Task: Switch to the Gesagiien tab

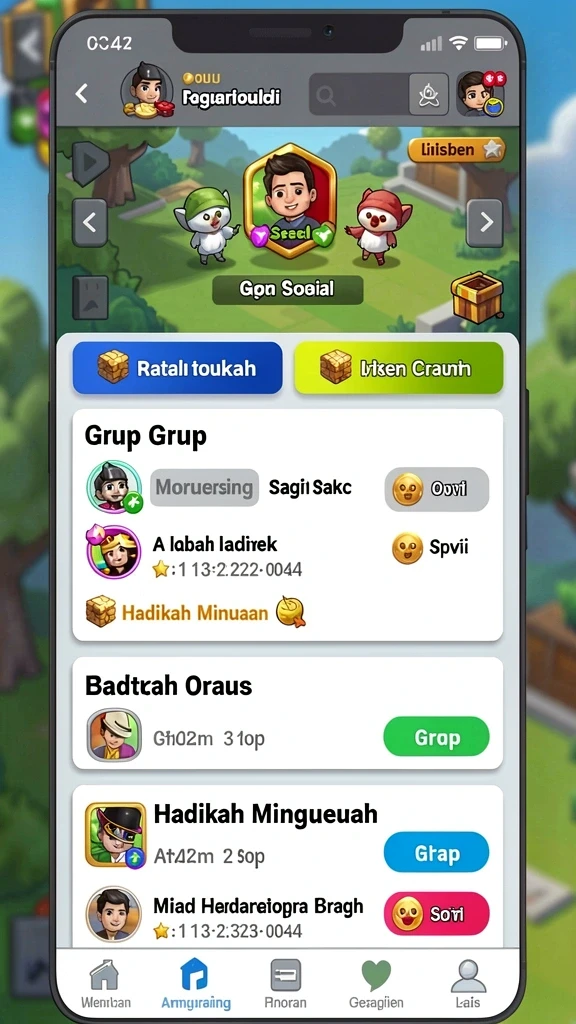Action: point(376,985)
